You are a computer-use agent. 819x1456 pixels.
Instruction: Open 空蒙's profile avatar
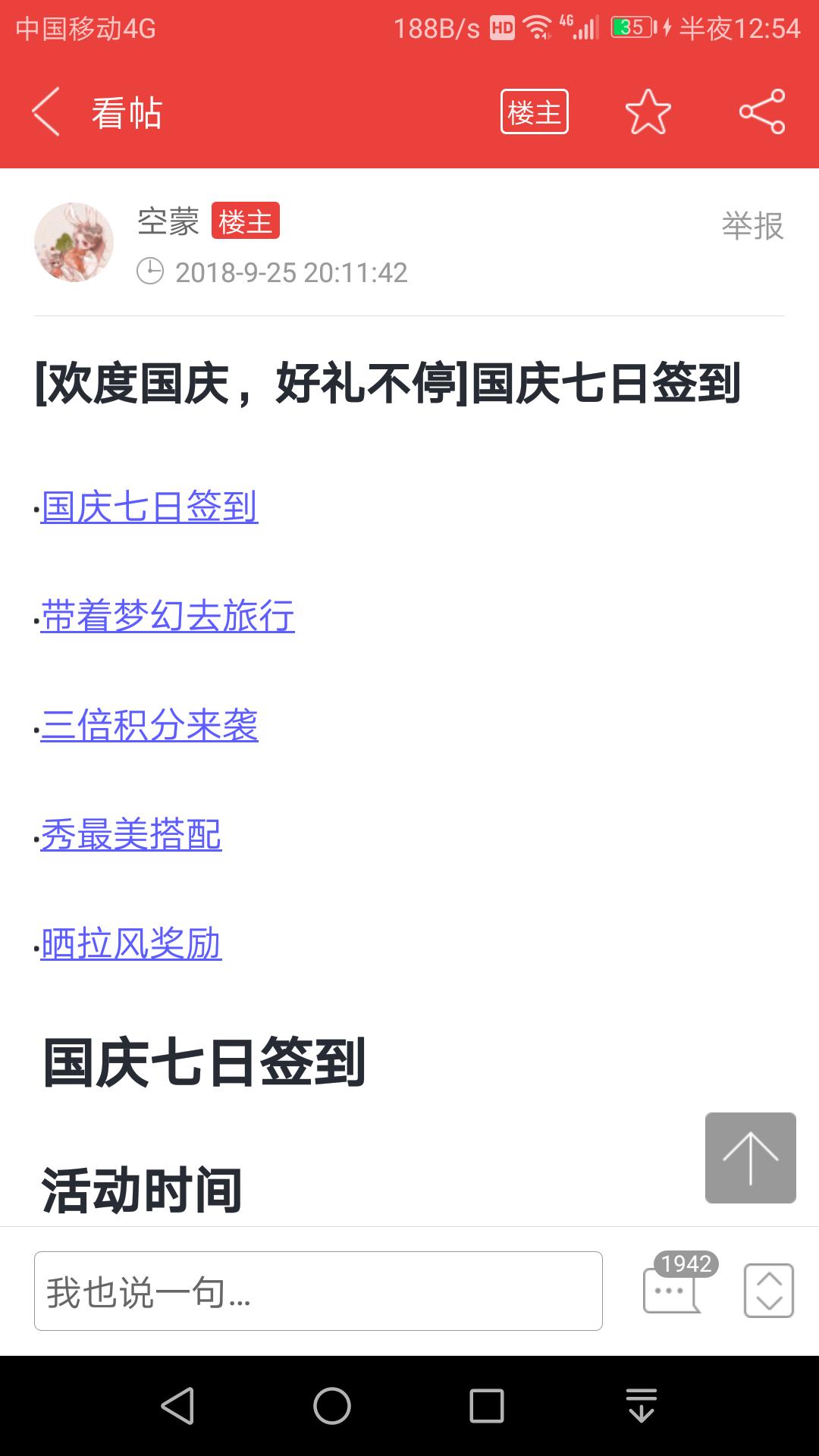[x=74, y=242]
